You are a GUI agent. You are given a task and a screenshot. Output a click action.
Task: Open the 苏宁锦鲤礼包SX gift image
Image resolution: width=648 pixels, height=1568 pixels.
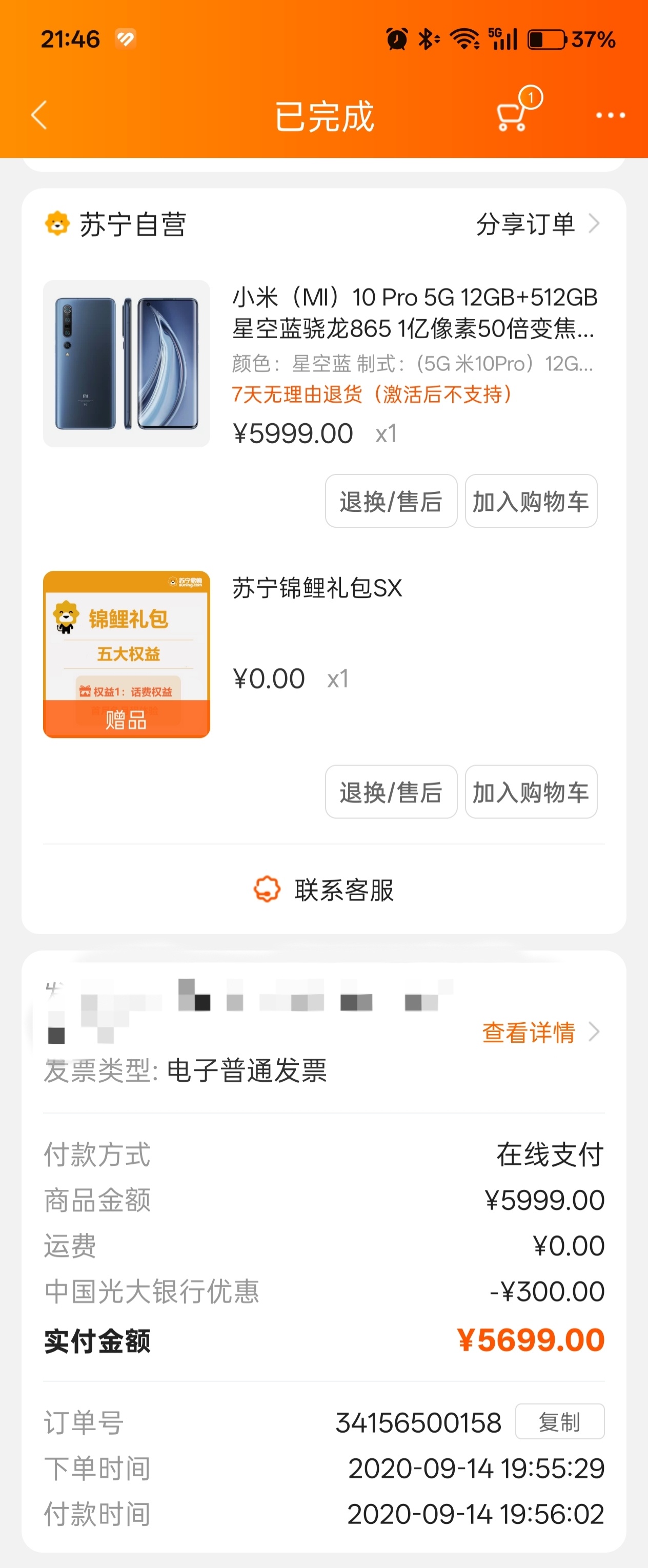pyautogui.click(x=127, y=654)
